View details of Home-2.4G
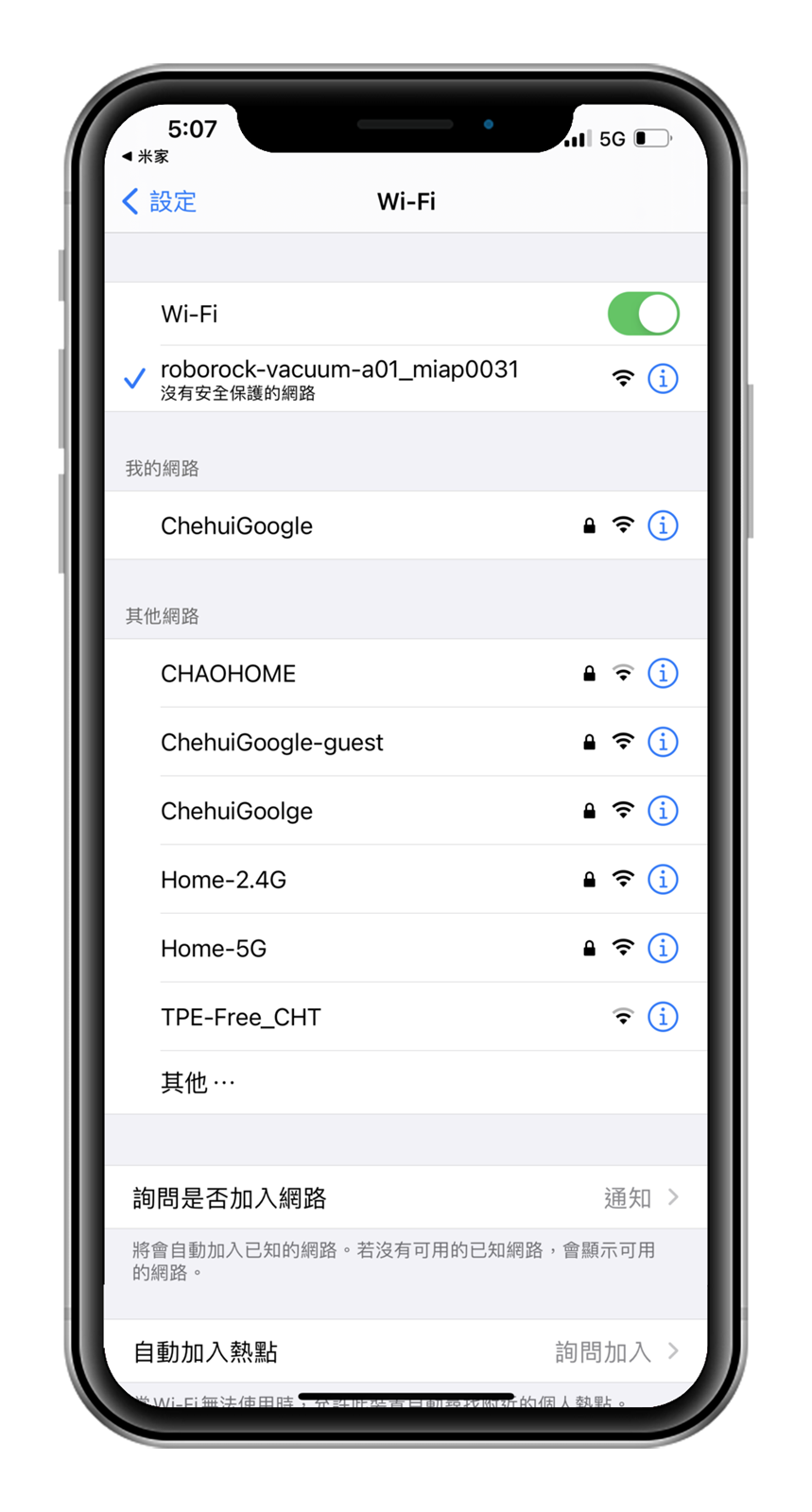Screen dimensions: 812x1512 click(x=663, y=880)
